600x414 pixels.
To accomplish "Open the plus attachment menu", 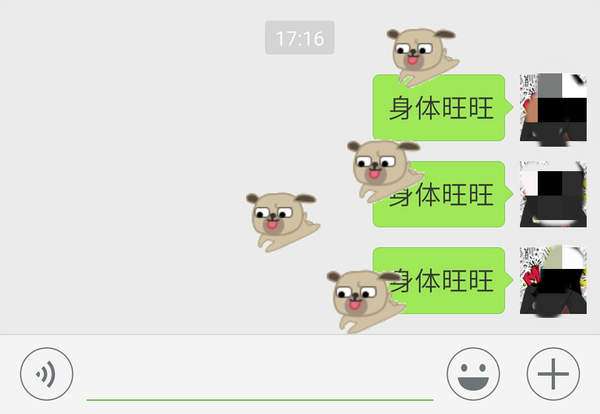I will point(552,375).
